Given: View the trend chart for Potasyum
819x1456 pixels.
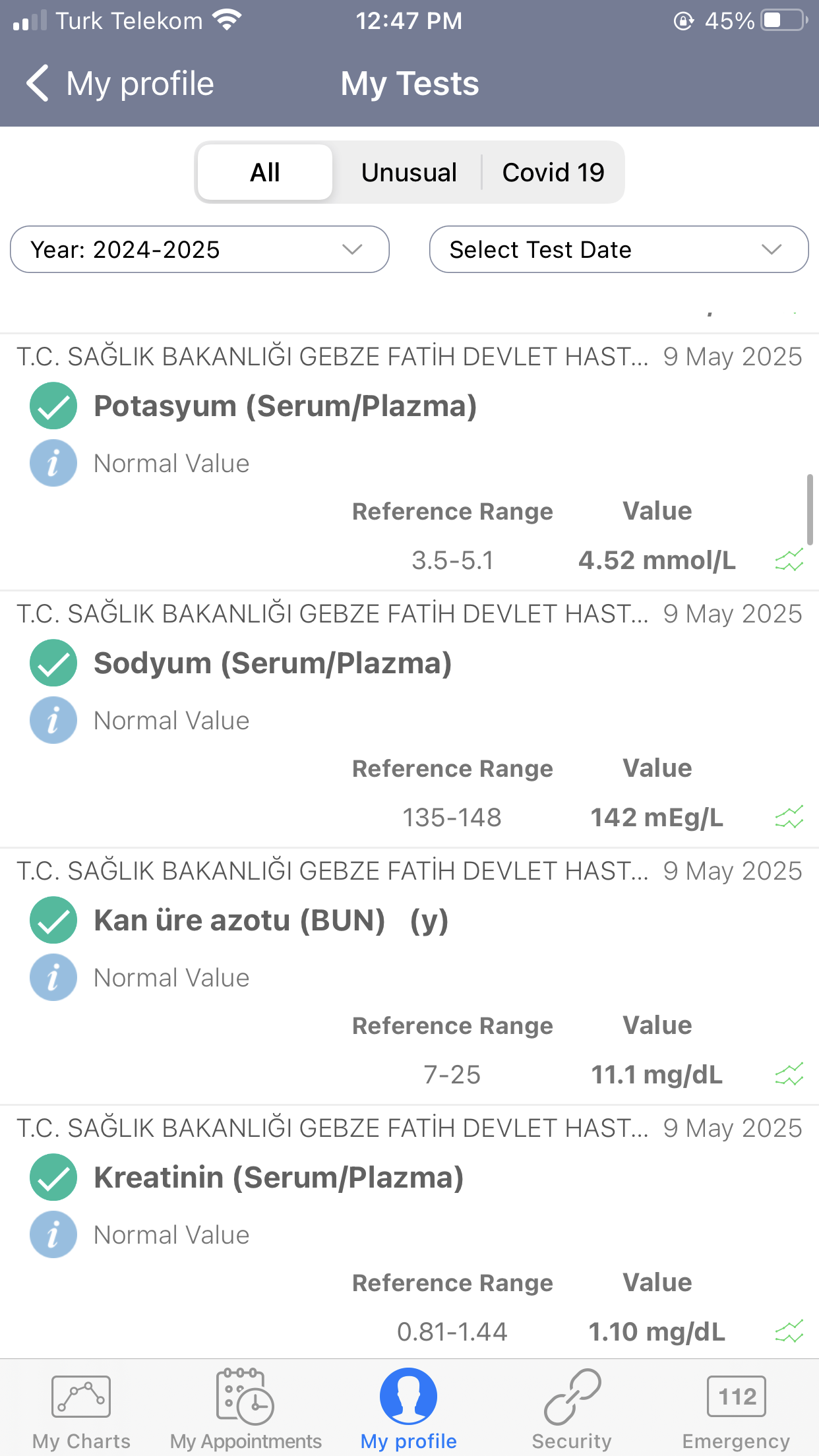Looking at the screenshot, I should click(789, 560).
